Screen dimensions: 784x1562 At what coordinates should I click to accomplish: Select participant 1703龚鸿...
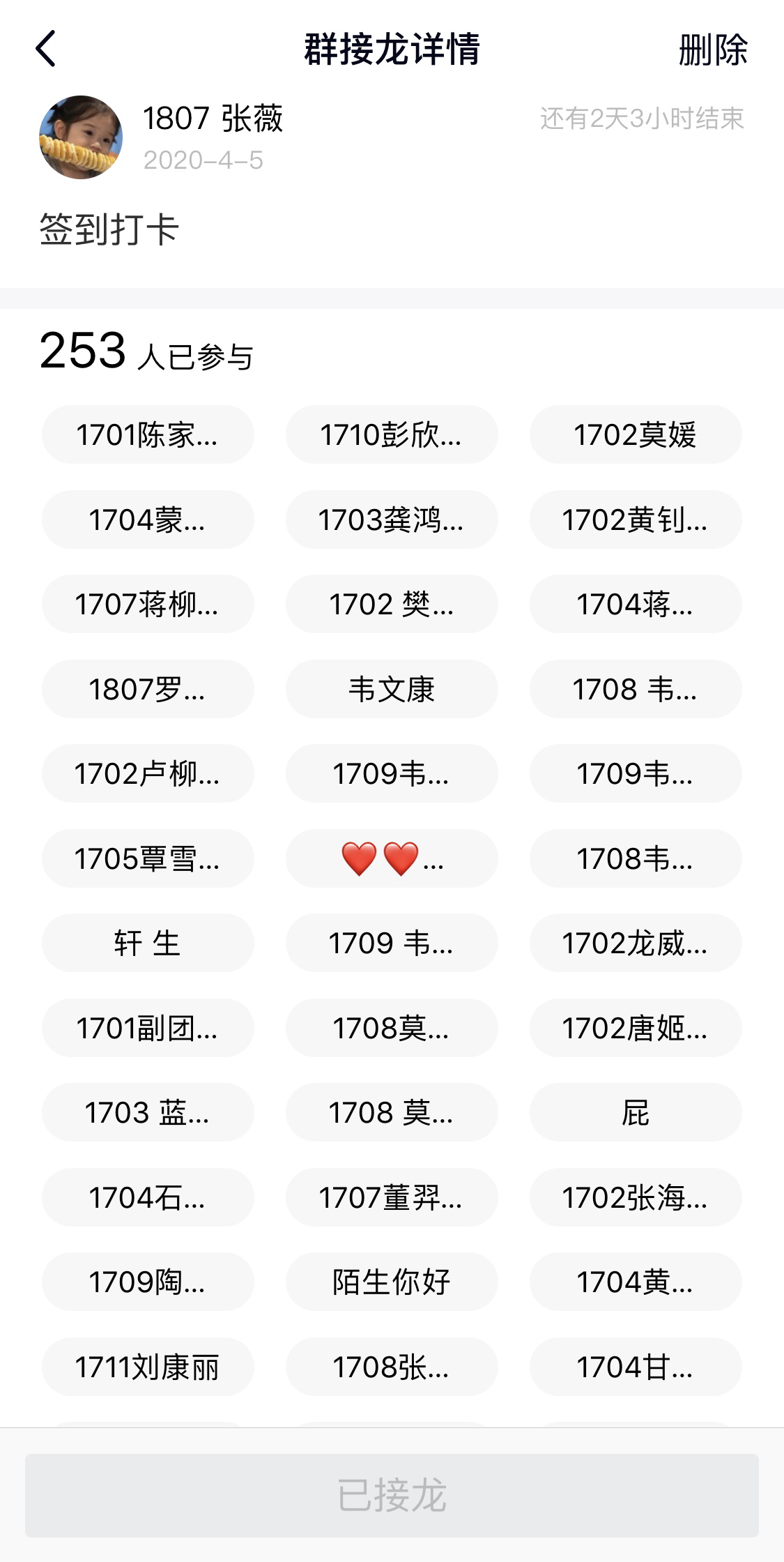coord(391,520)
